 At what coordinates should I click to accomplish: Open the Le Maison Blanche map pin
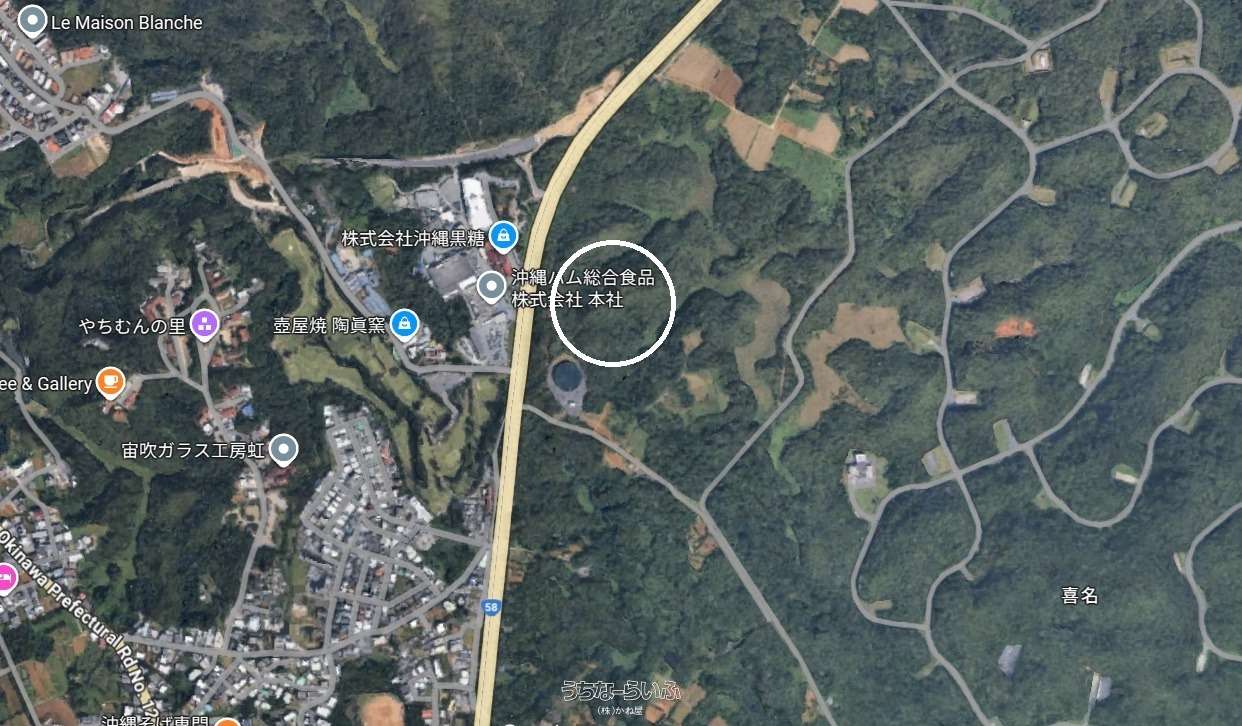[x=33, y=20]
